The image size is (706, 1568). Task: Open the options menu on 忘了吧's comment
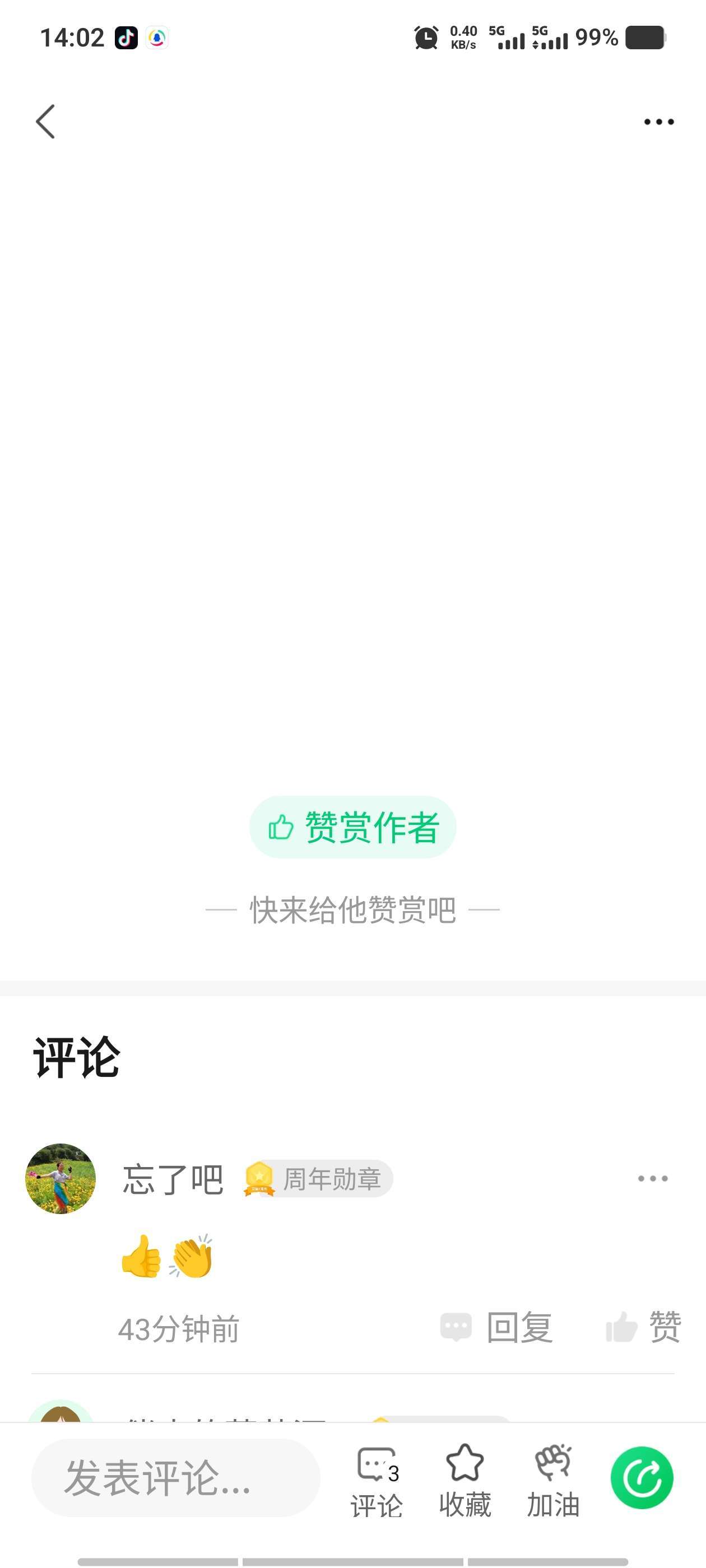point(652,1177)
